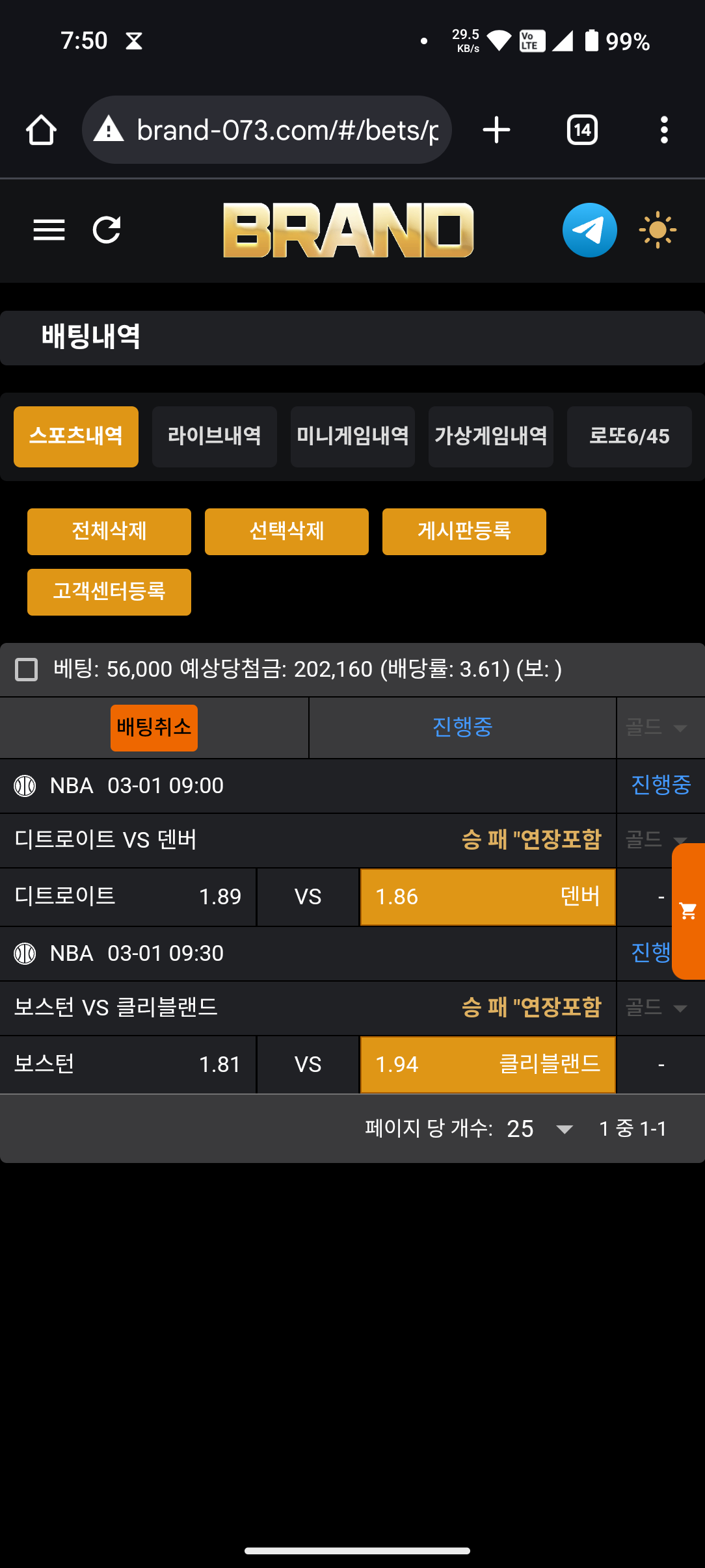Viewport: 705px width, 1568px height.
Task: Open the hamburger drawer menu
Action: 49,230
